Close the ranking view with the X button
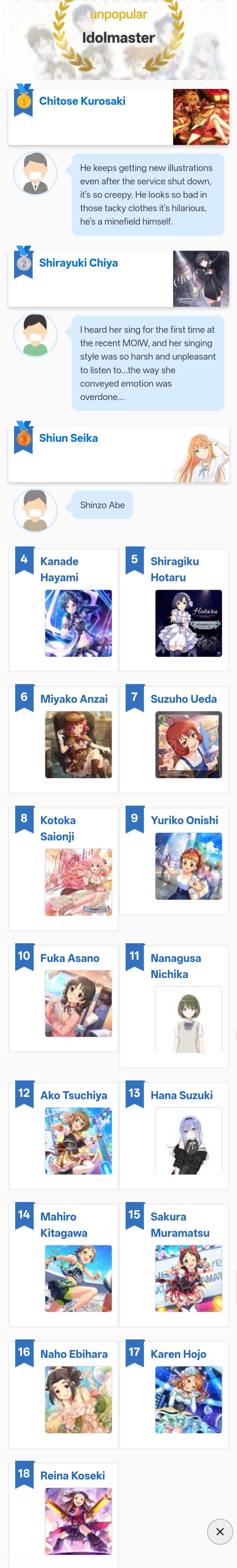This screenshot has height=1568, width=237. point(220,1531)
